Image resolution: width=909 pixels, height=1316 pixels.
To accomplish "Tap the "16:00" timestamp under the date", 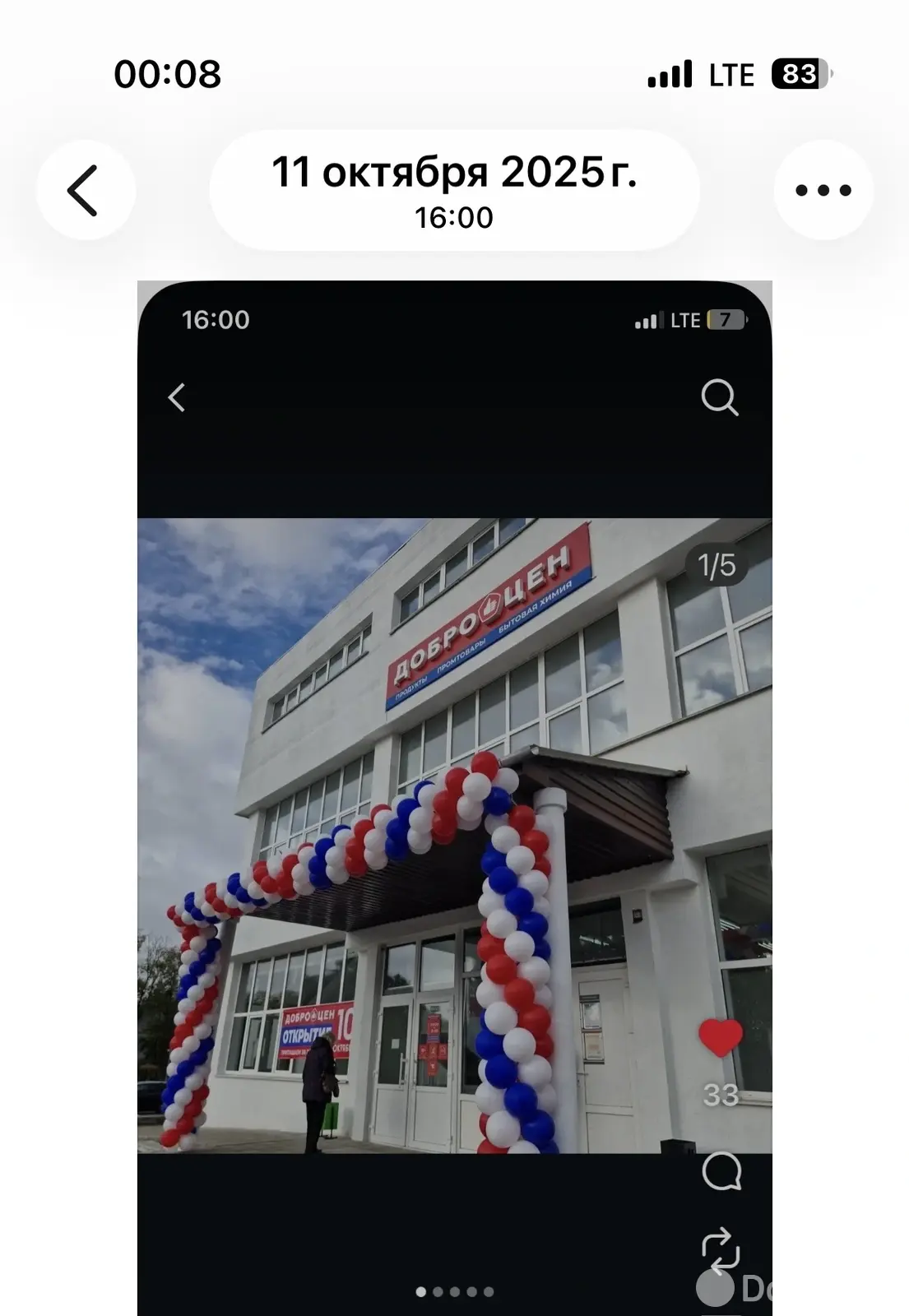I will [x=455, y=217].
